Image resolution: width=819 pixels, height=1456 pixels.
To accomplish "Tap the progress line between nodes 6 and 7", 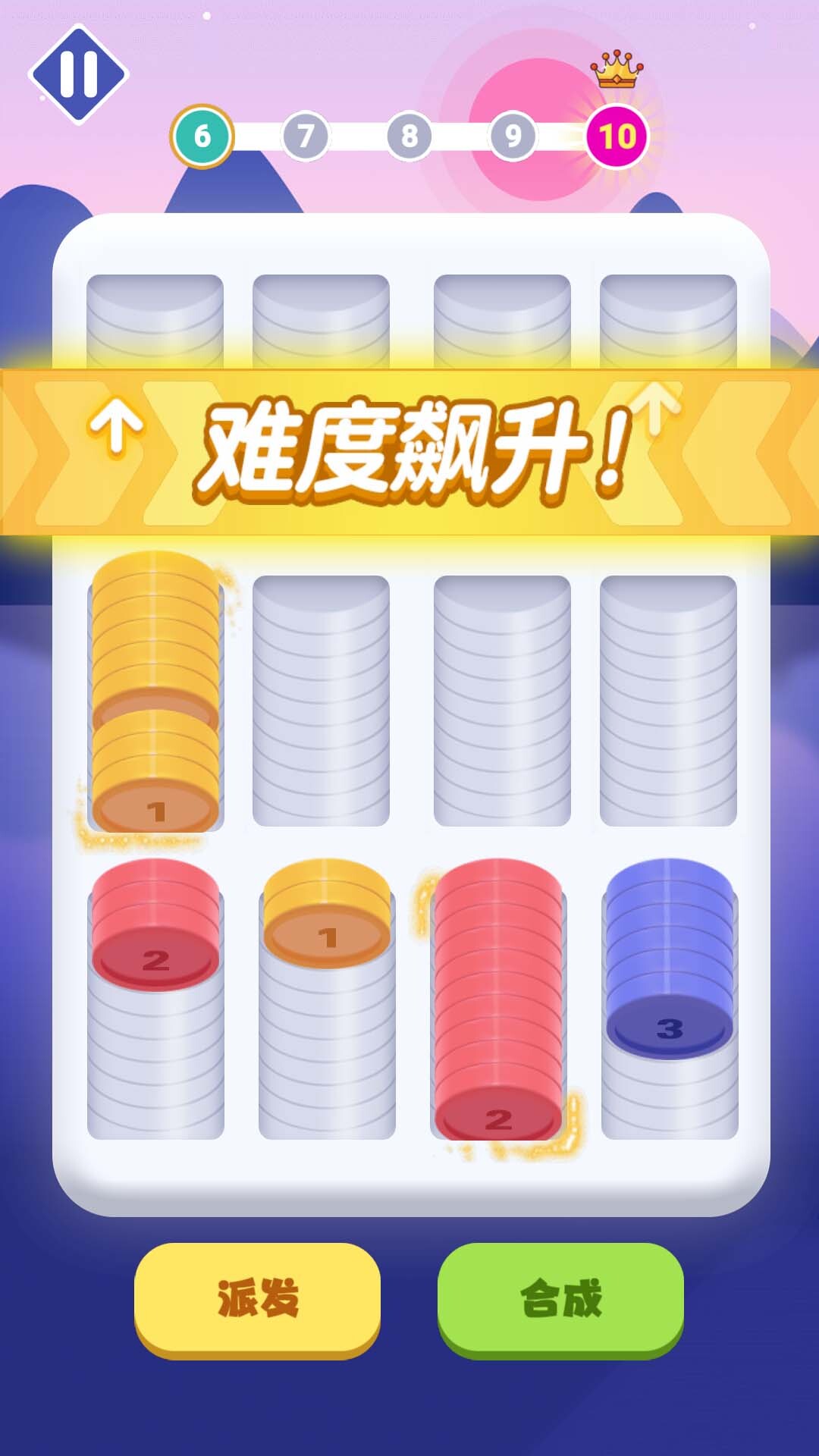I will 254,135.
